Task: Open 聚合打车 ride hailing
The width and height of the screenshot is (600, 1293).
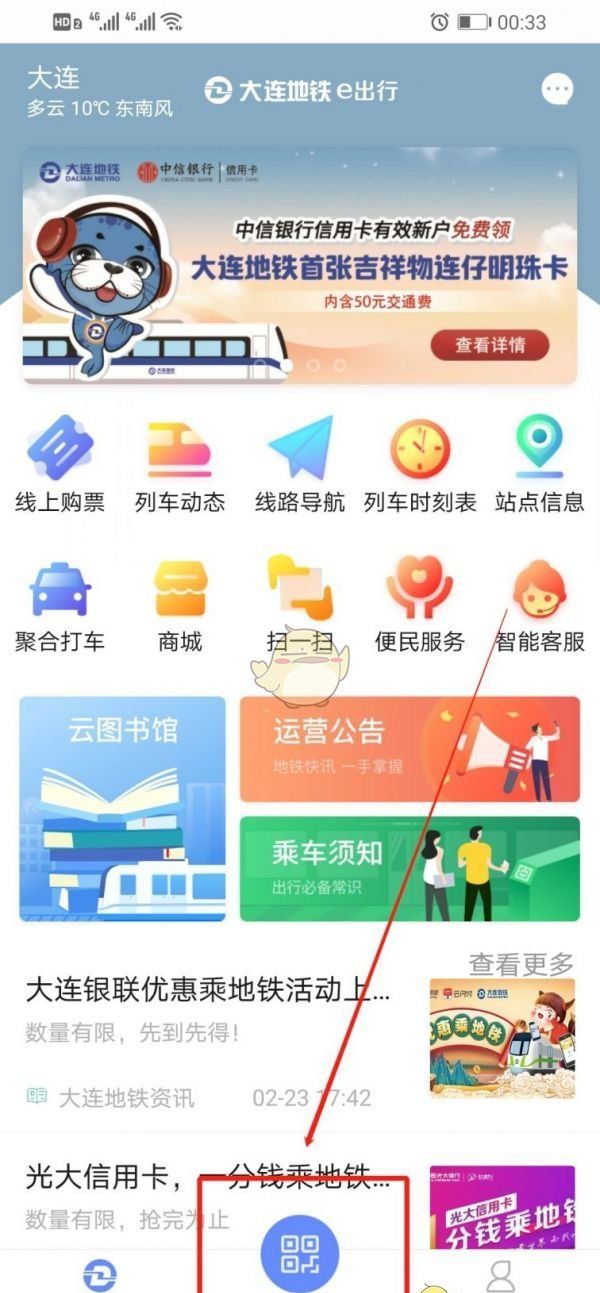Action: click(x=60, y=605)
